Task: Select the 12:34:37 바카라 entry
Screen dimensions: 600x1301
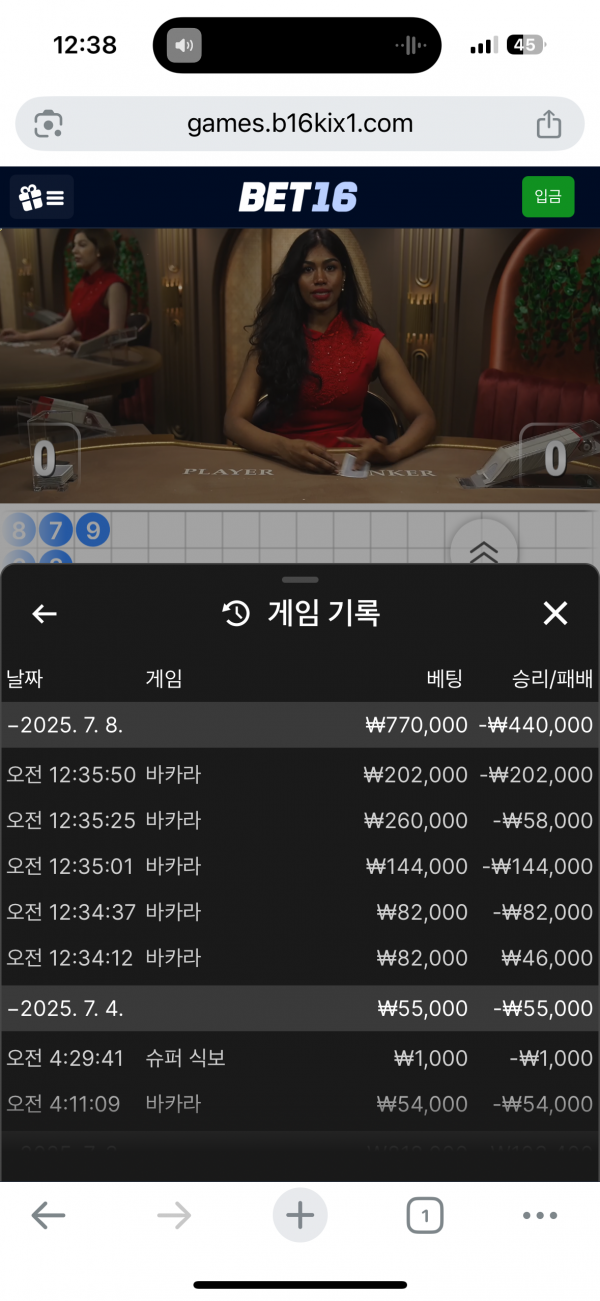Action: (x=300, y=912)
